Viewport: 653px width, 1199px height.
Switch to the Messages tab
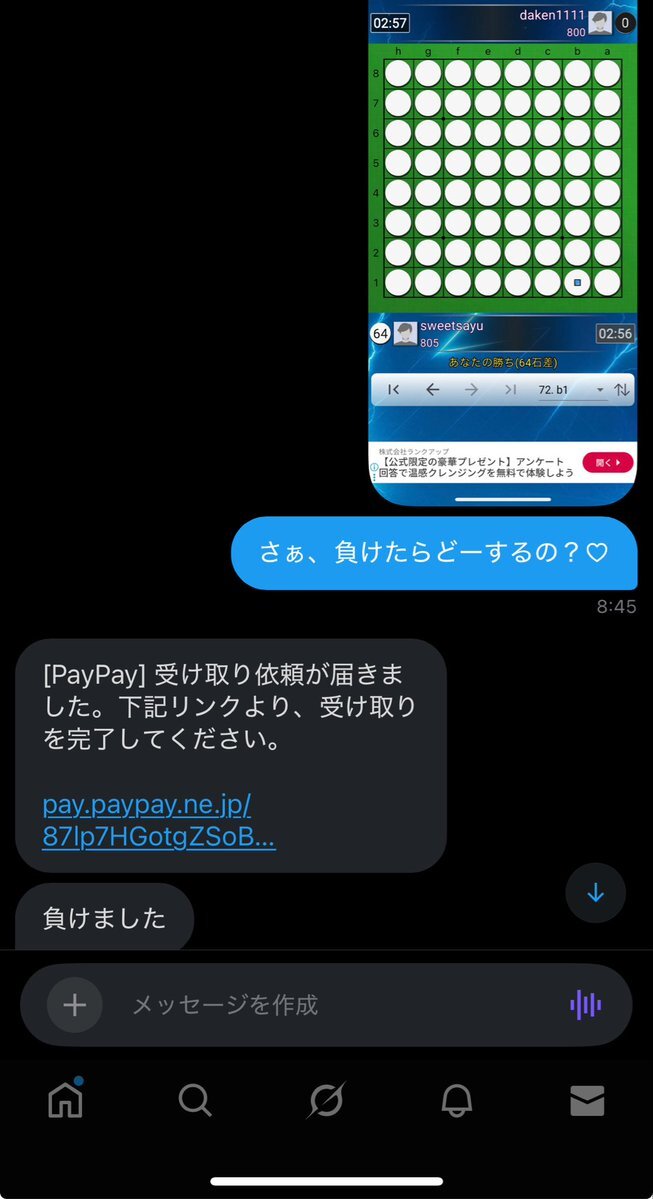tap(587, 1100)
